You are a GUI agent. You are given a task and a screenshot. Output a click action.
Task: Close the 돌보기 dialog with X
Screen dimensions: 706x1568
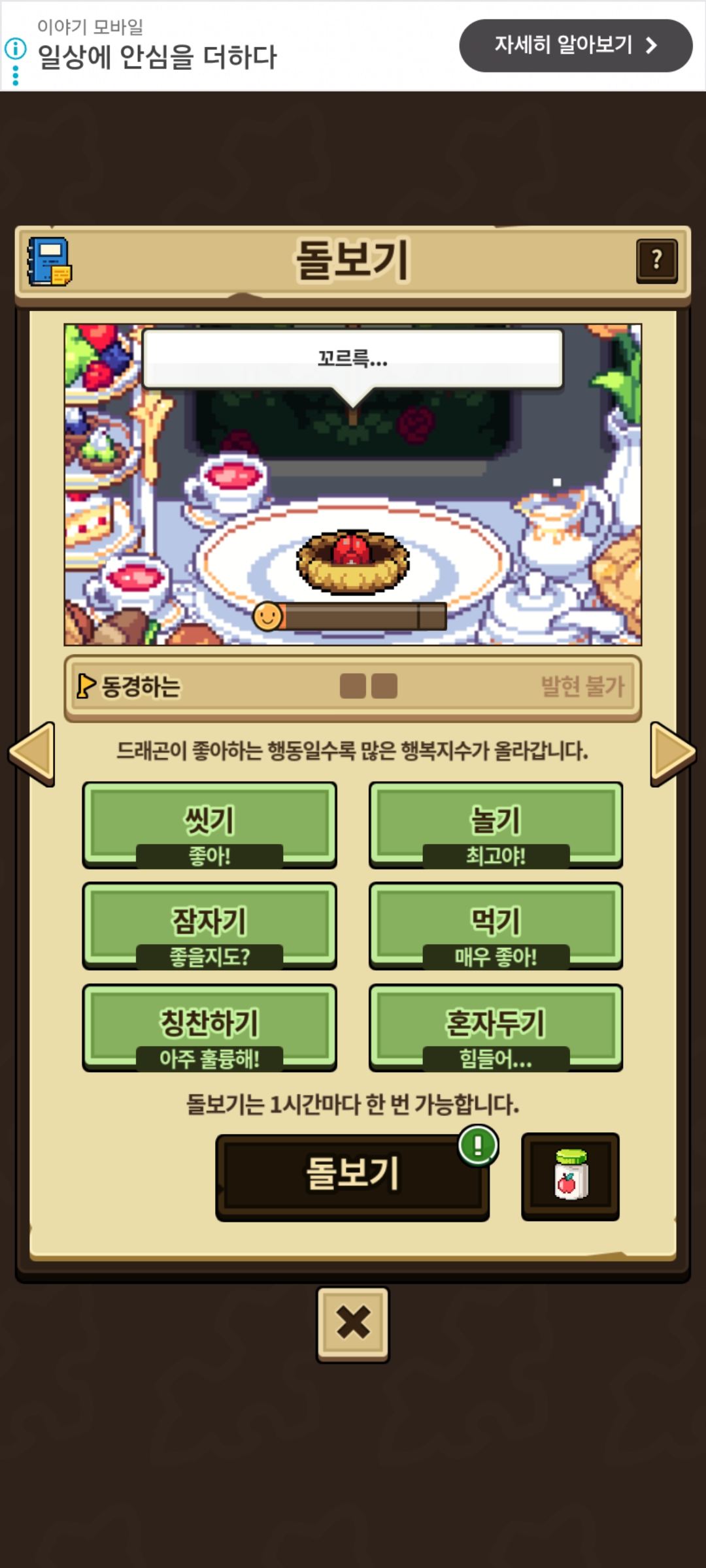point(353,1324)
